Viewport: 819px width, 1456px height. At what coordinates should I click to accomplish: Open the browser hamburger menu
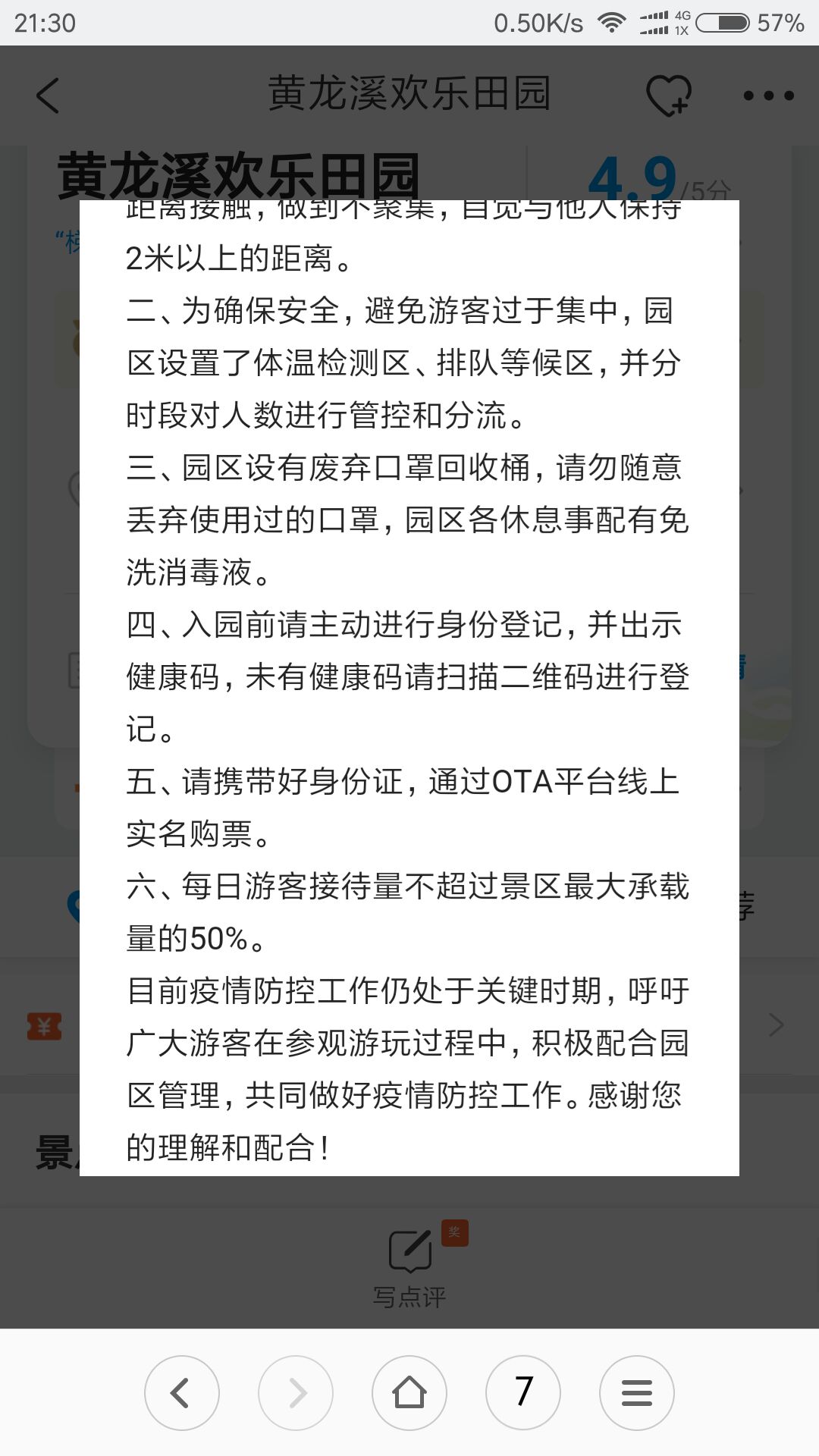637,1392
